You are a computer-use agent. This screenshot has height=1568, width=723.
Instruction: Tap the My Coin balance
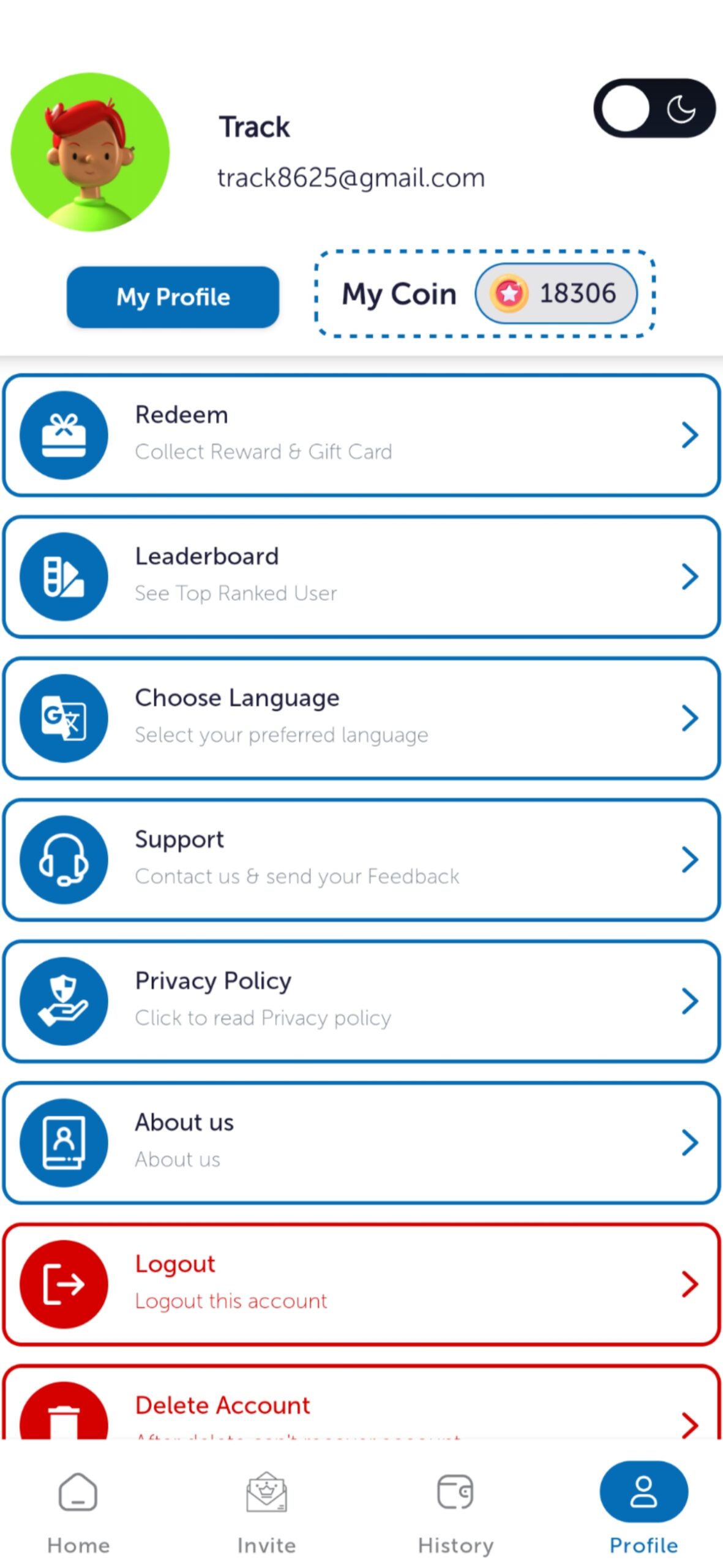coord(485,293)
